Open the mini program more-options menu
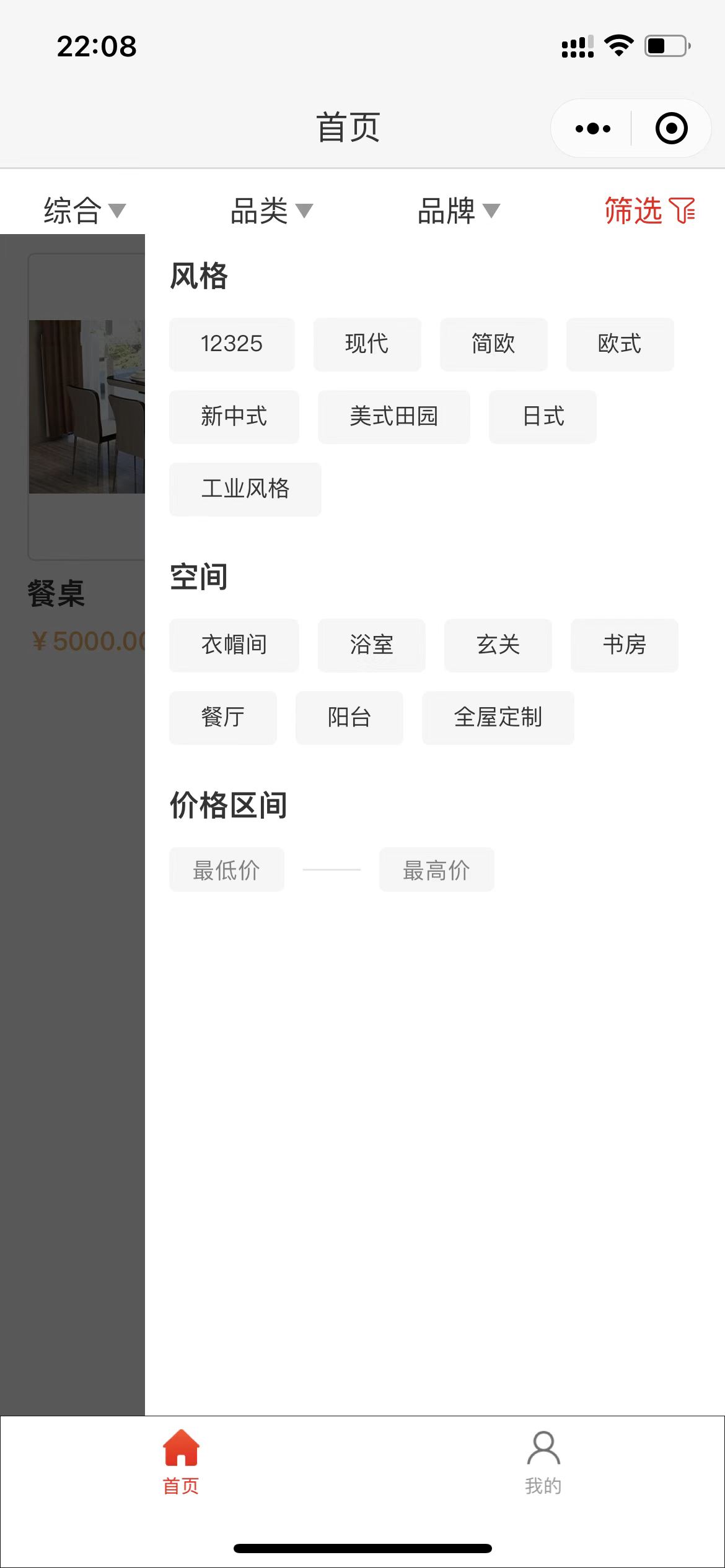Screen dimensions: 725x1568 coord(592,129)
